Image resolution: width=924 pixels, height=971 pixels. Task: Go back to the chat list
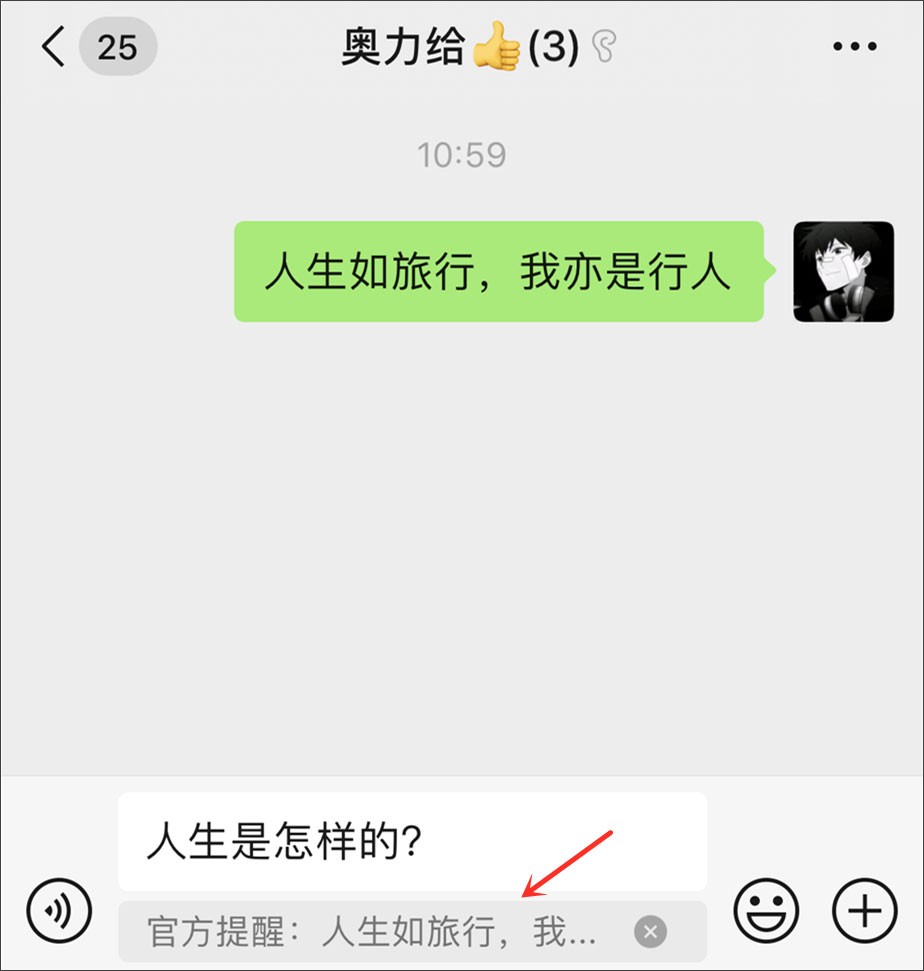click(x=55, y=47)
